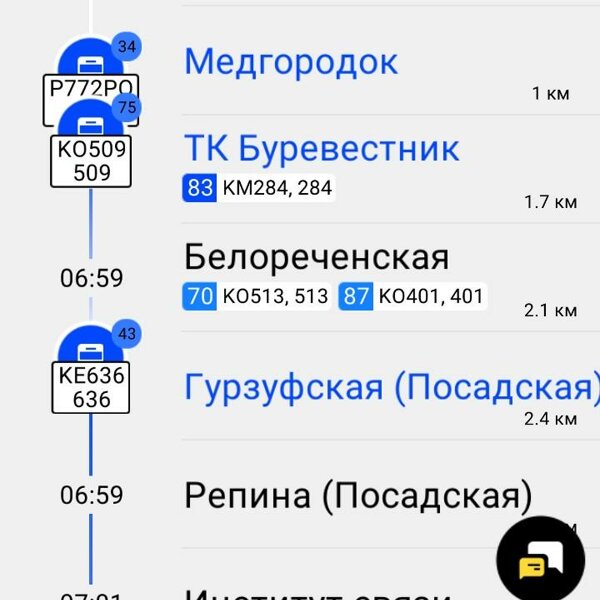
Task: Select bus marker P772PO on route 34
Action: pos(92,80)
